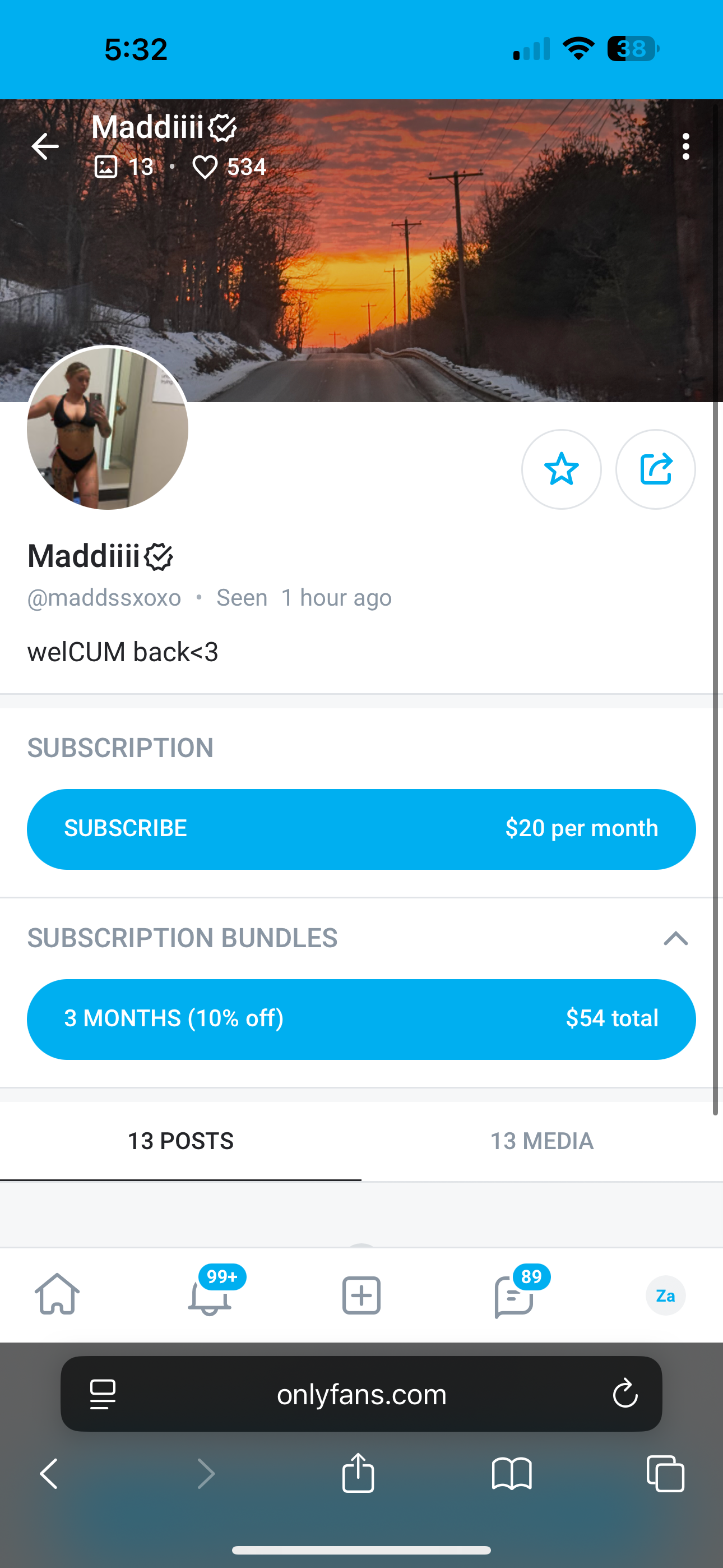
Task: Create a new post
Action: (x=361, y=1295)
